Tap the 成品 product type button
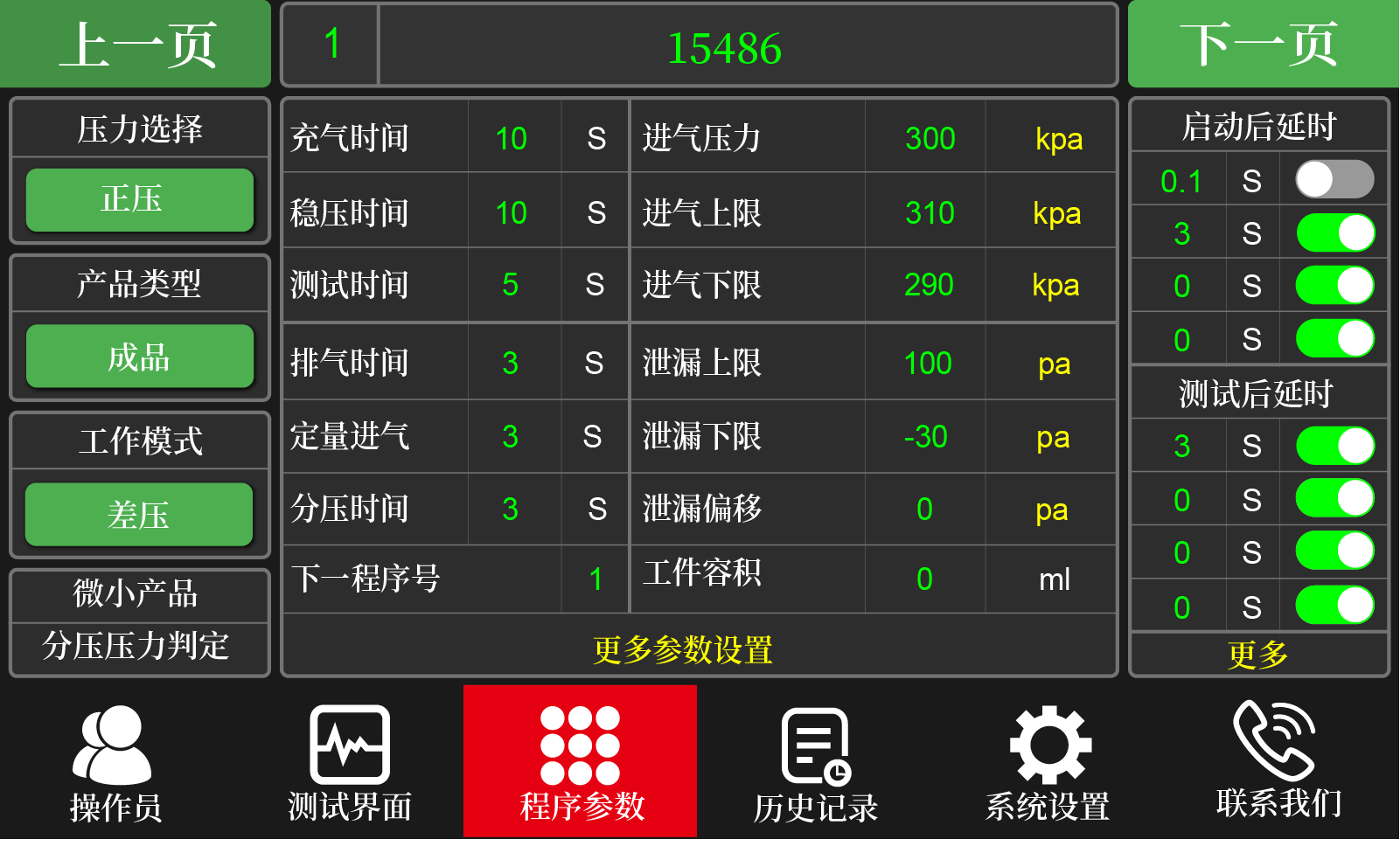This screenshot has width=1400, height=853. click(140, 357)
